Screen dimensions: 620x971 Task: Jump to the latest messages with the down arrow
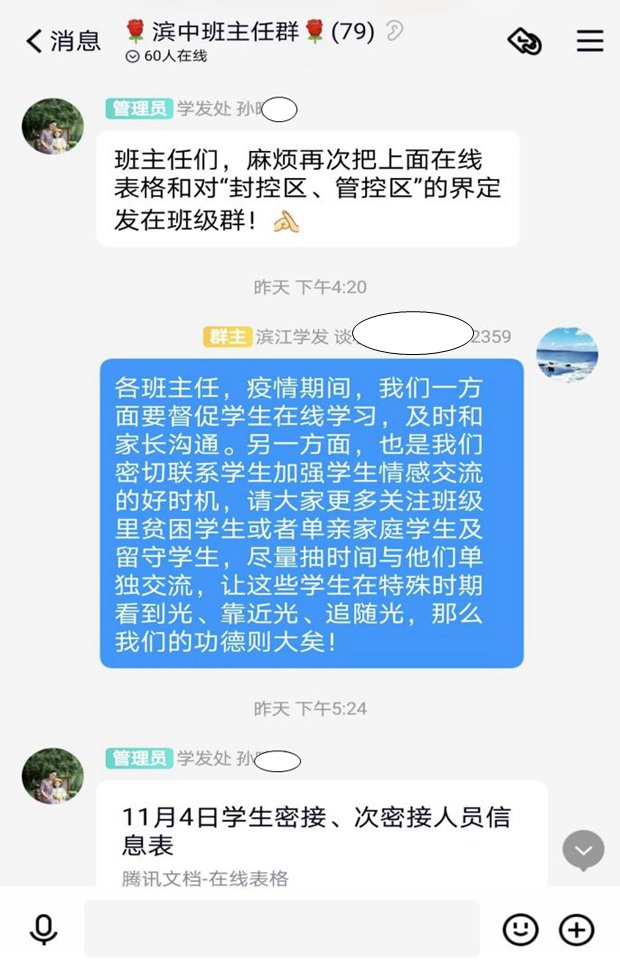tap(583, 850)
